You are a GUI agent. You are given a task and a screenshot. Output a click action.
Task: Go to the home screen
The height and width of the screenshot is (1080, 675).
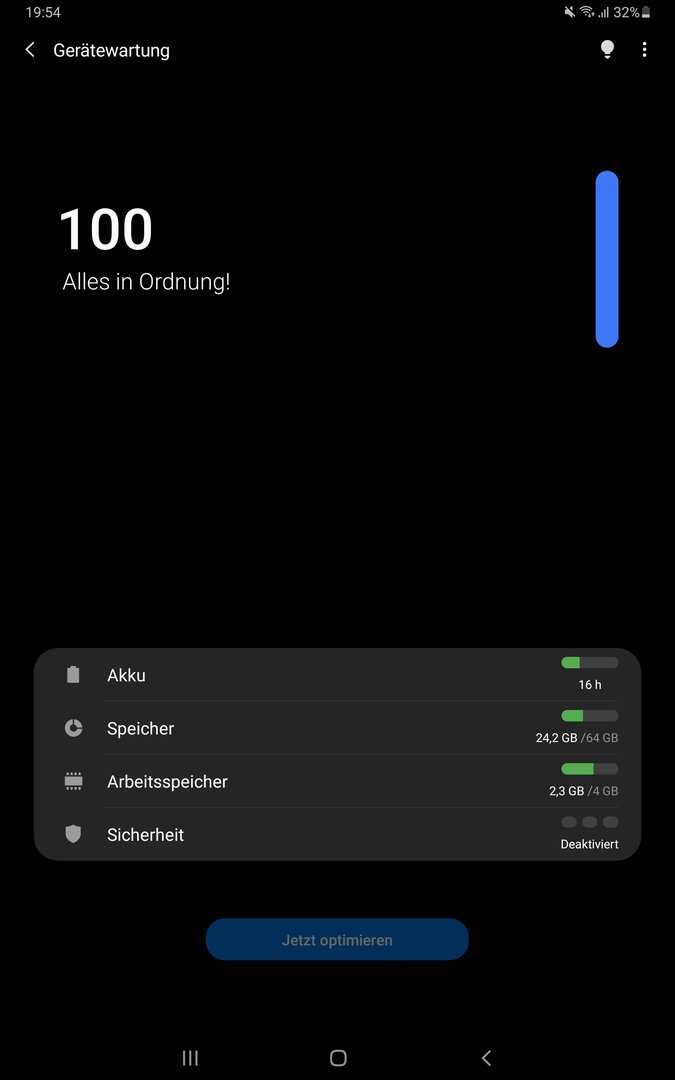338,1058
